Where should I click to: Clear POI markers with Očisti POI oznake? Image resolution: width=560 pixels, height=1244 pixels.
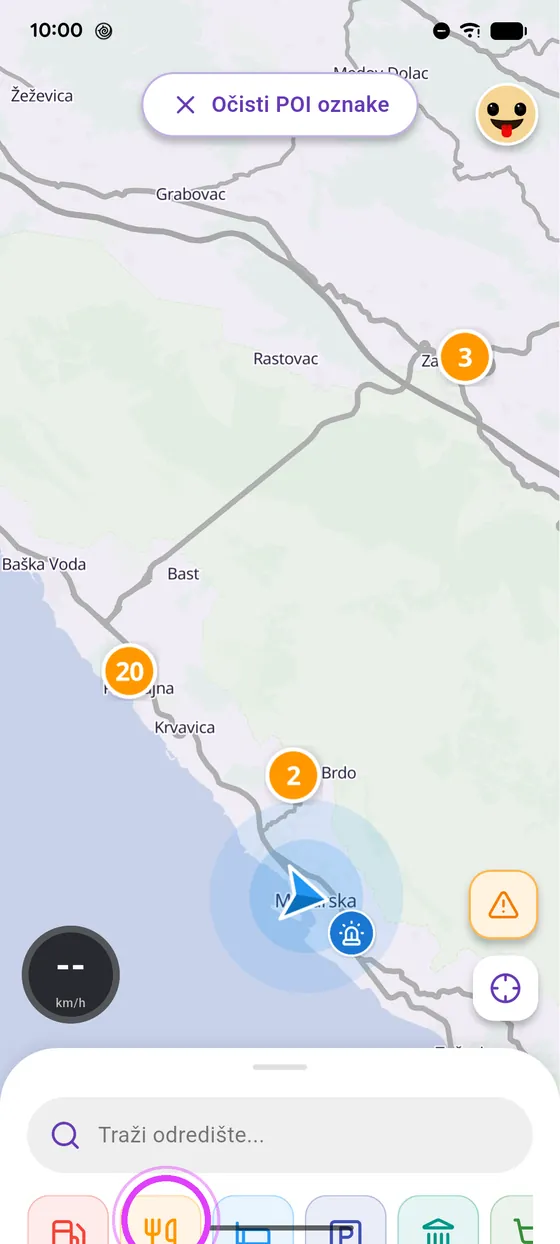[279, 105]
